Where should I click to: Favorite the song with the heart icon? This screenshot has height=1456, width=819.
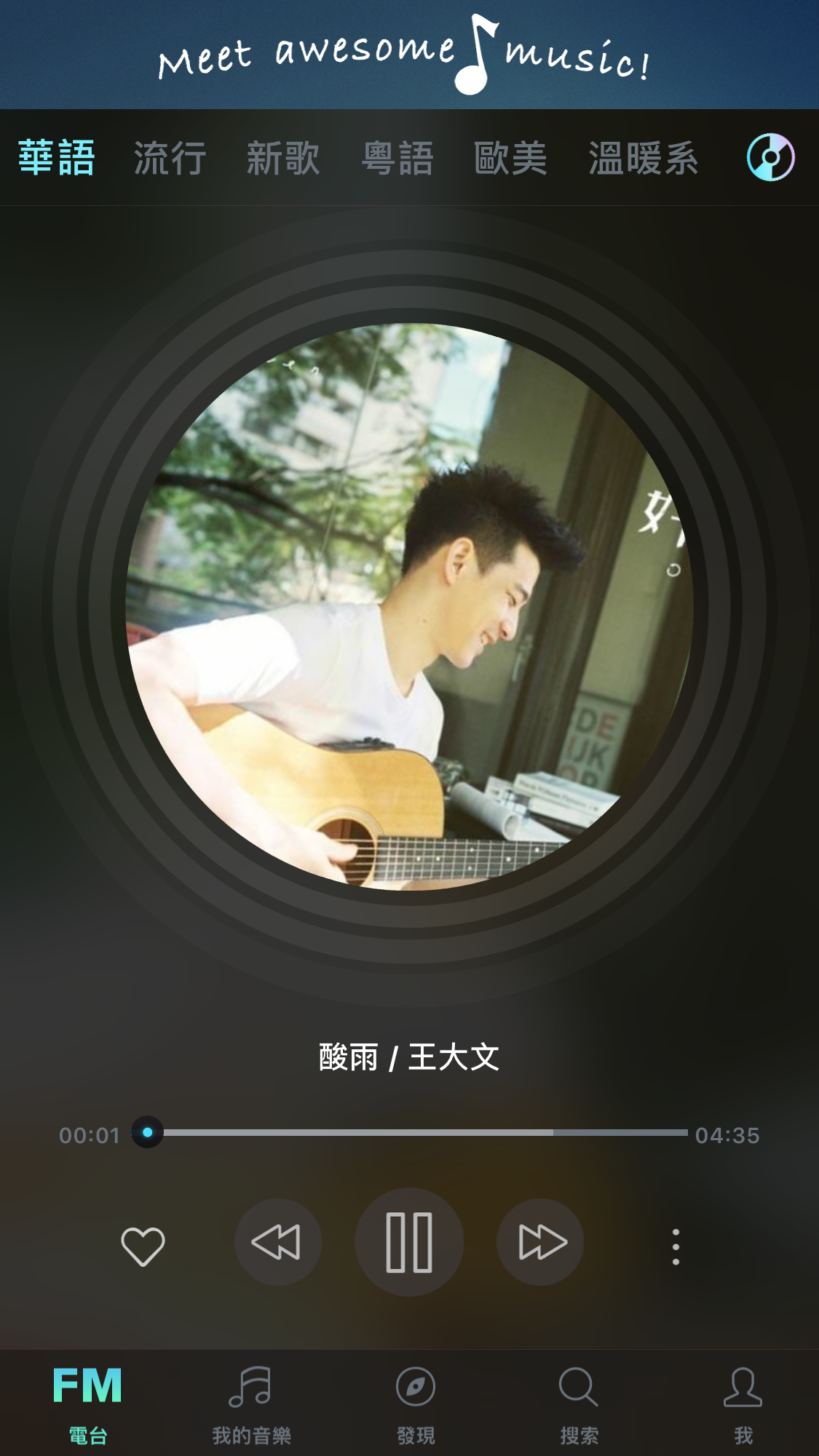click(x=143, y=1243)
